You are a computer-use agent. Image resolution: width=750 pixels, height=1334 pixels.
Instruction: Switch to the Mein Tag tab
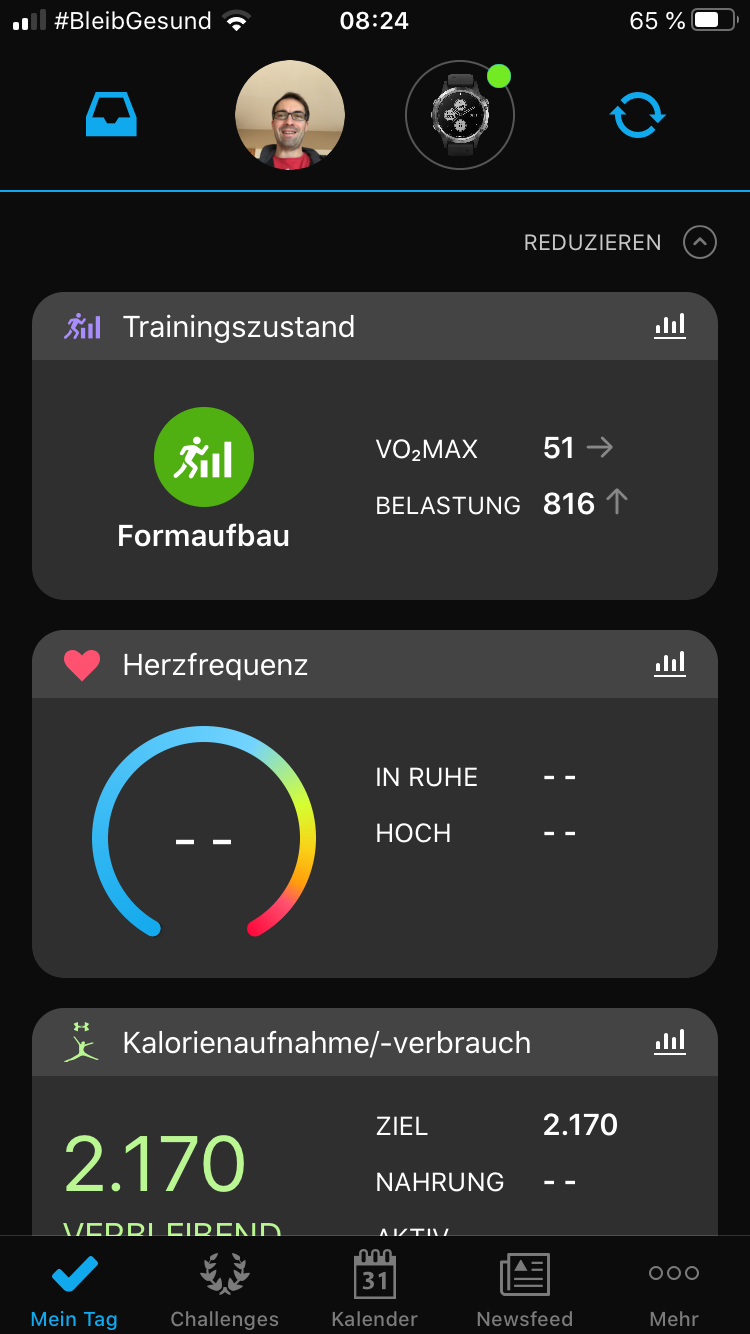click(x=74, y=1288)
